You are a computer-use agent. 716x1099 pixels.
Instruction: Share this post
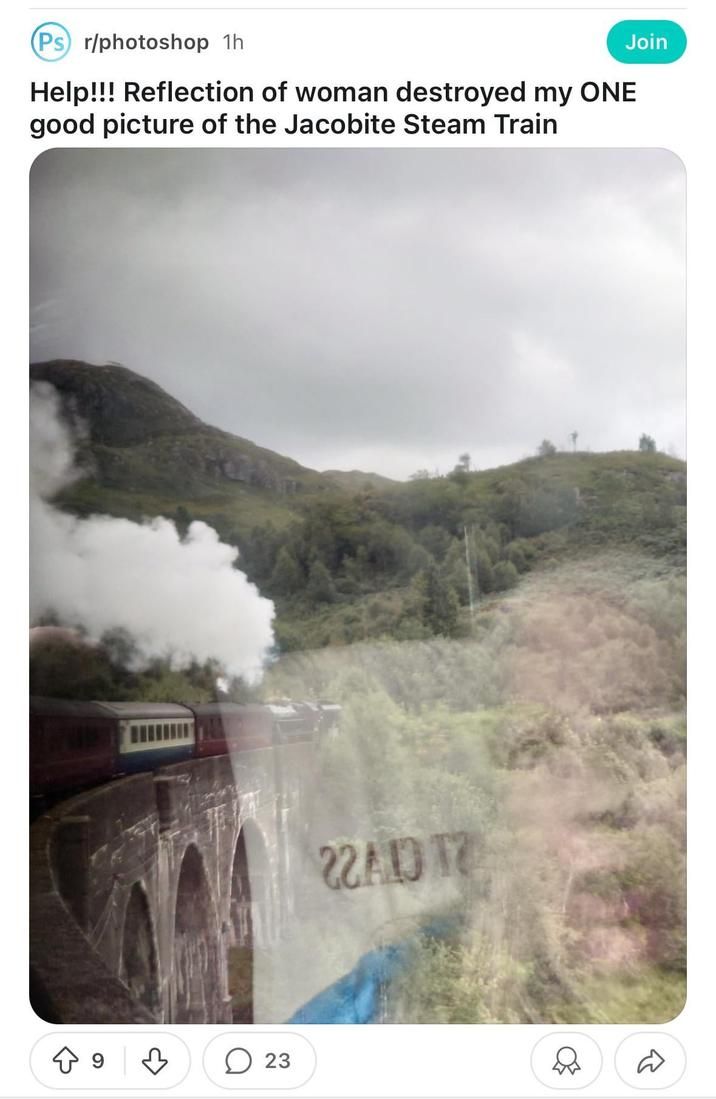coord(650,1061)
